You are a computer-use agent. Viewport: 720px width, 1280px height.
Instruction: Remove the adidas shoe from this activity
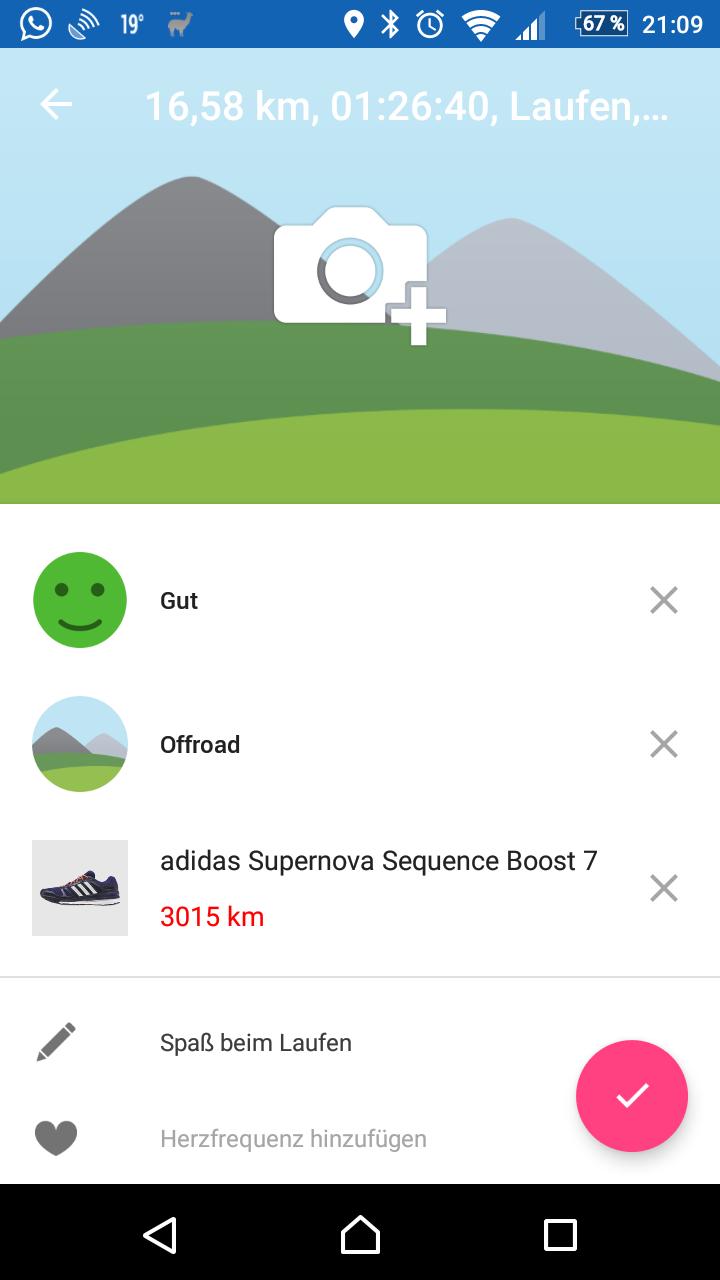point(664,888)
